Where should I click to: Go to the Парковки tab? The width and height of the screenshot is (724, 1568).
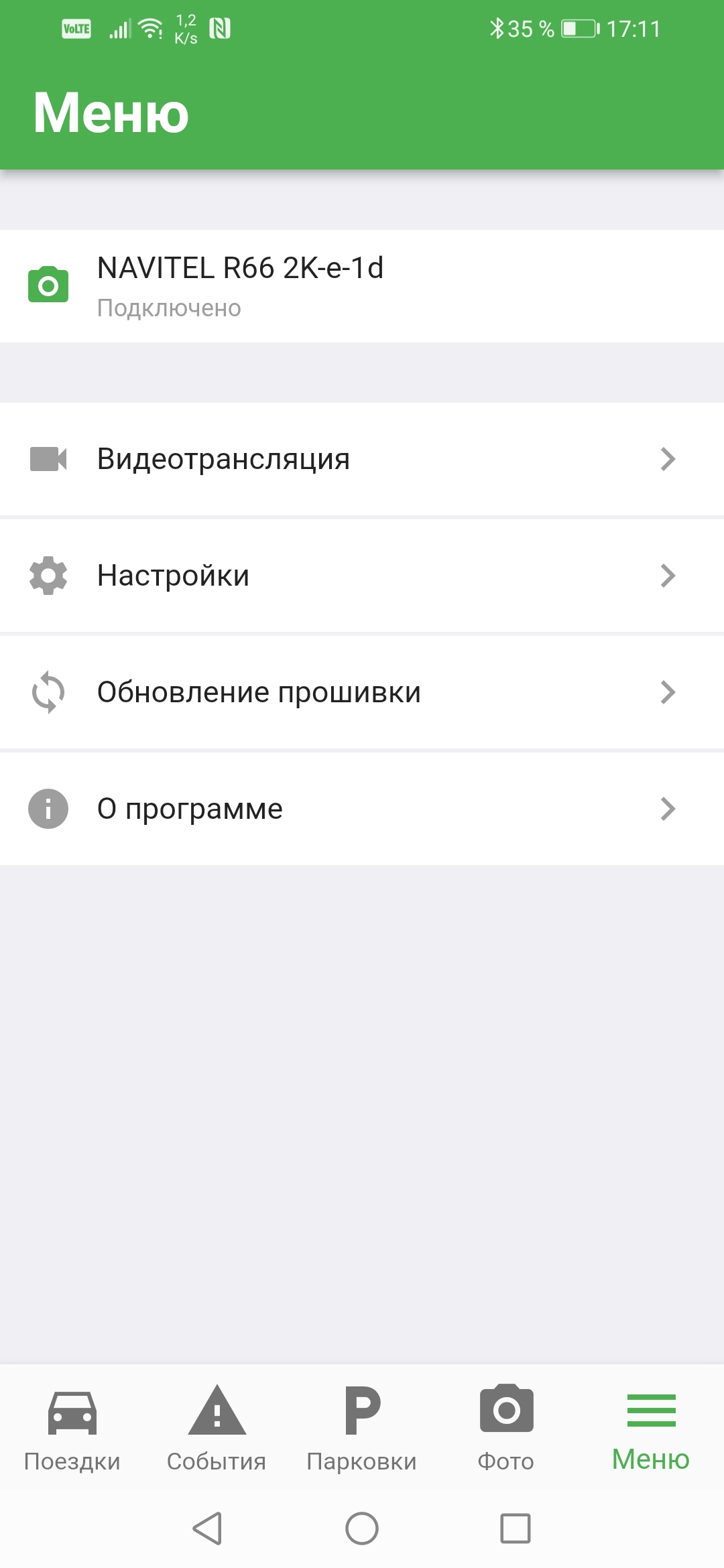pyautogui.click(x=362, y=1429)
